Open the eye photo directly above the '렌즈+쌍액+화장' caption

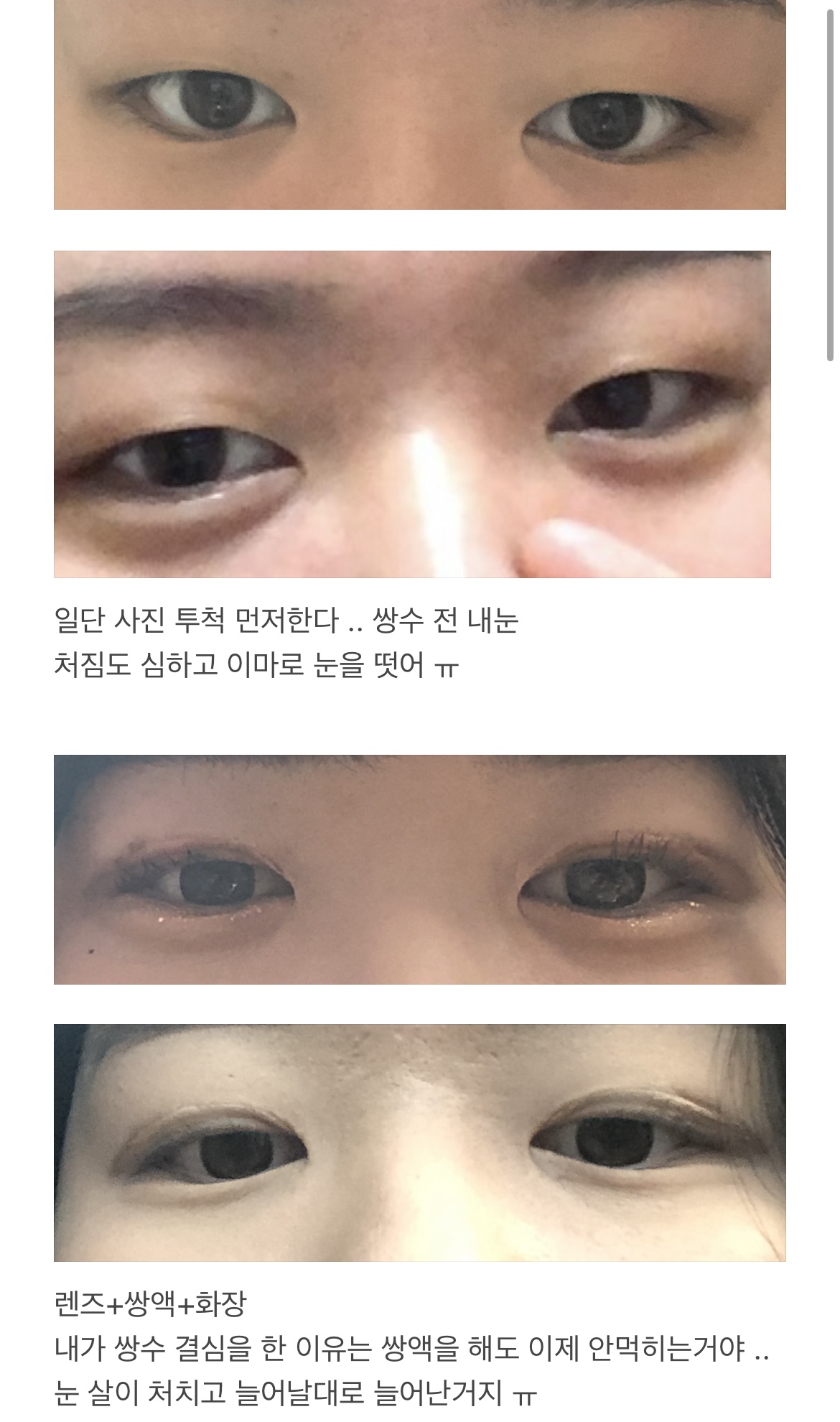pyautogui.click(x=419, y=1142)
